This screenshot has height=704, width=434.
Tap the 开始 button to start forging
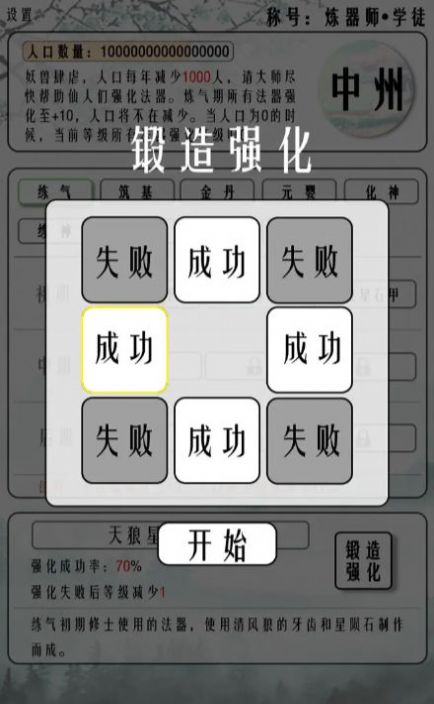click(x=217, y=544)
